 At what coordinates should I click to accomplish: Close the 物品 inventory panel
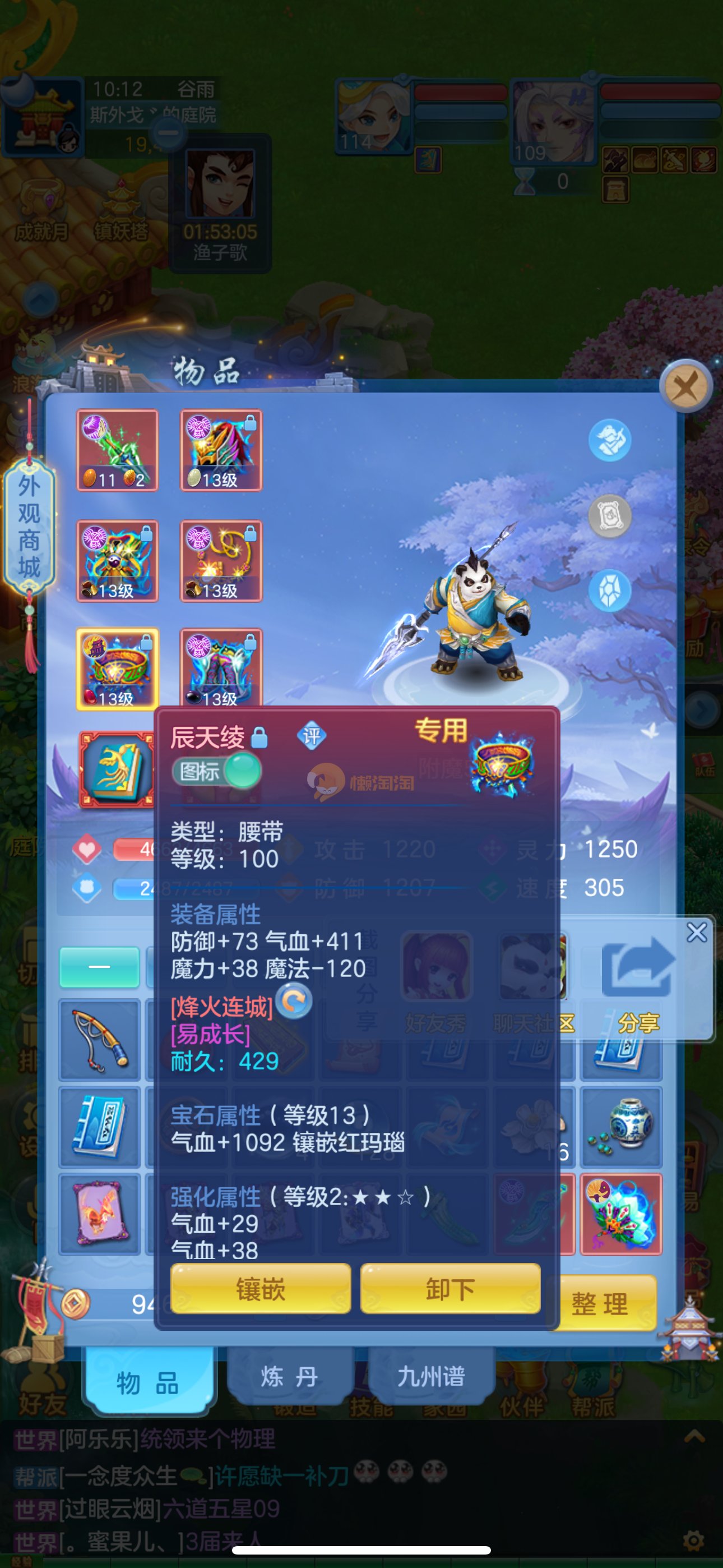tap(687, 386)
